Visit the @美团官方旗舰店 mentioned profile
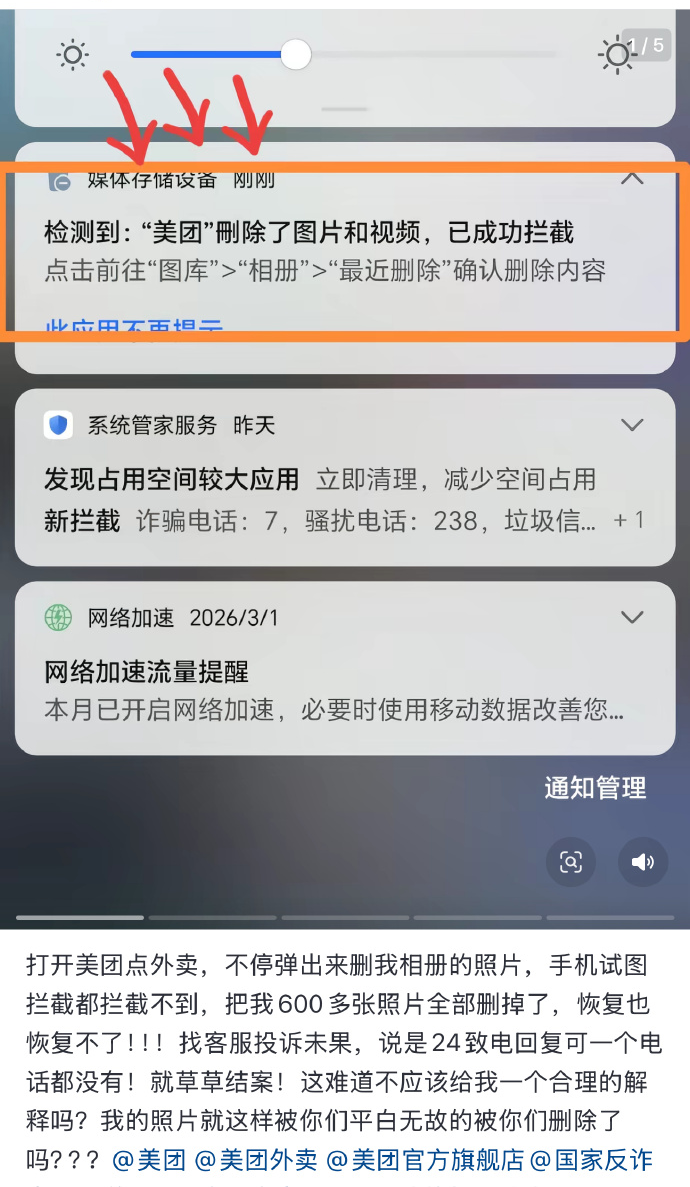The image size is (690, 1187). tap(425, 1160)
